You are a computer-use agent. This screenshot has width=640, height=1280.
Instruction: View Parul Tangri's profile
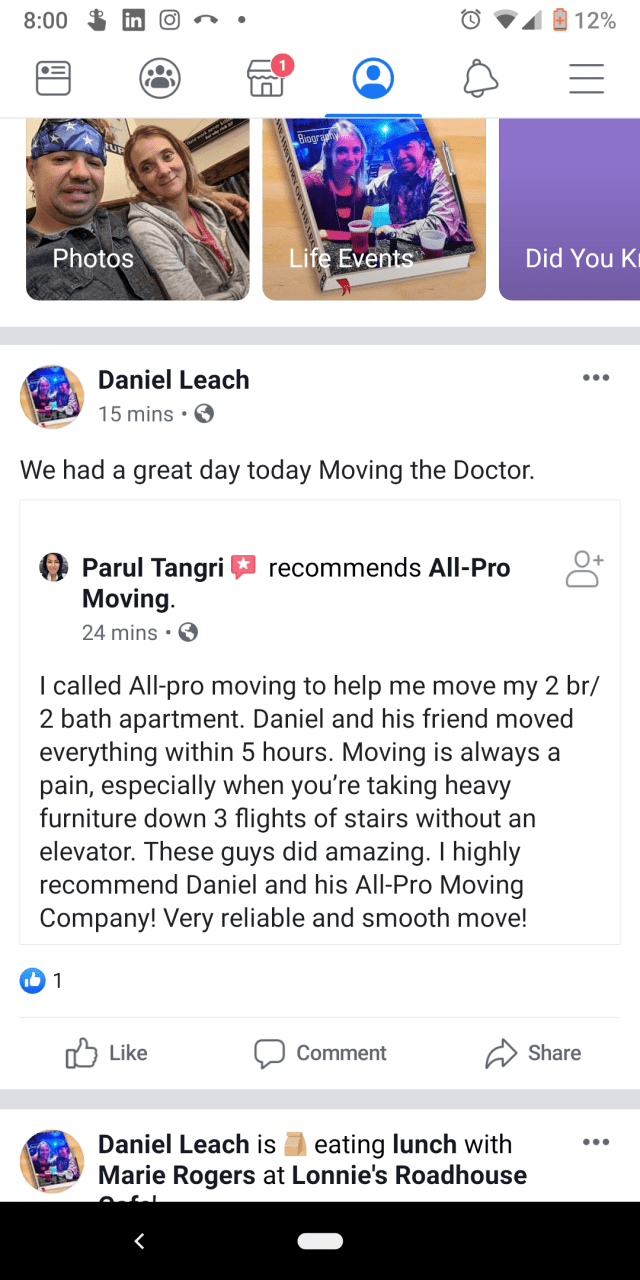coord(152,568)
